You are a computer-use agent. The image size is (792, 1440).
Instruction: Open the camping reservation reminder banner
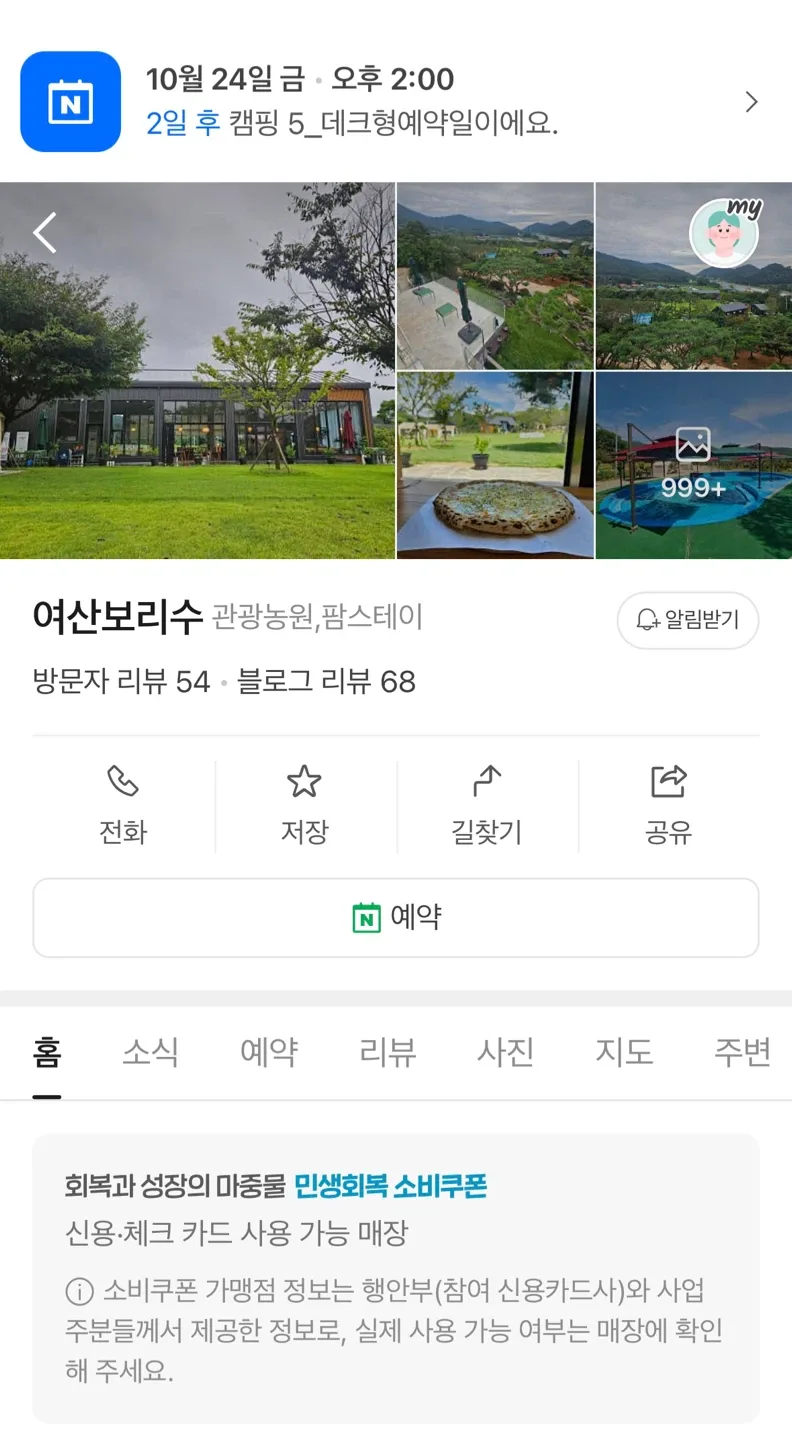396,101
